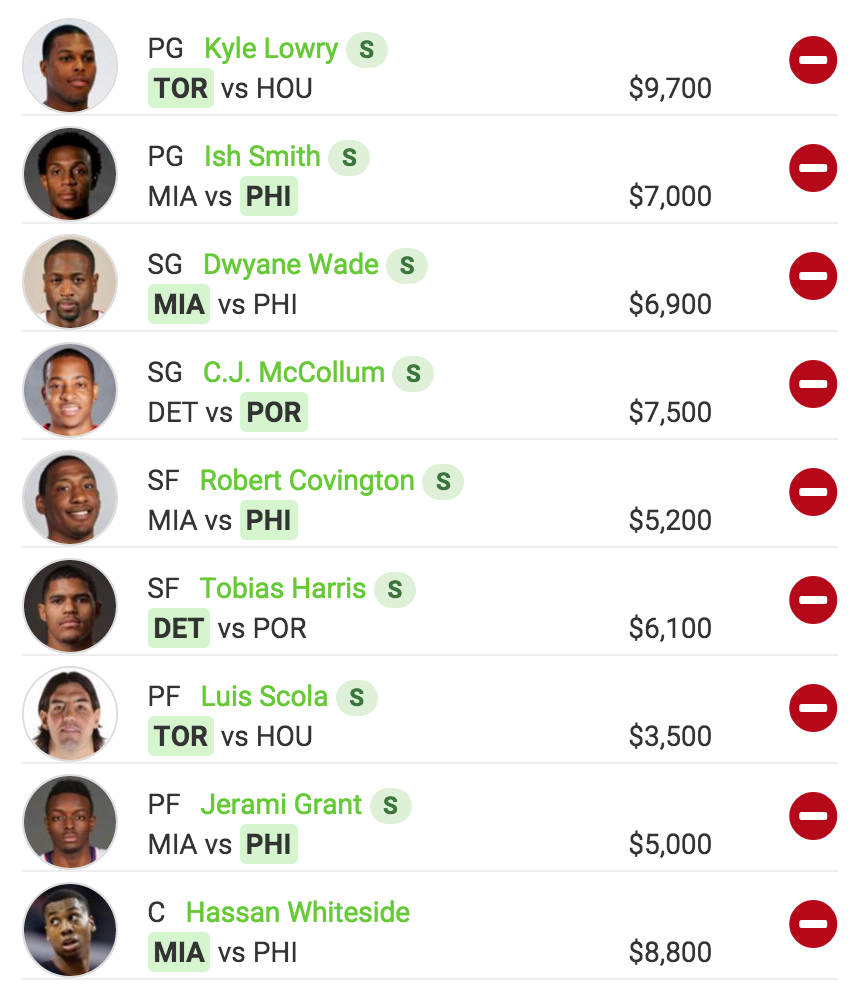This screenshot has height=996, width=854.
Task: Remove Luis Scola from the lineup
Action: point(813,708)
